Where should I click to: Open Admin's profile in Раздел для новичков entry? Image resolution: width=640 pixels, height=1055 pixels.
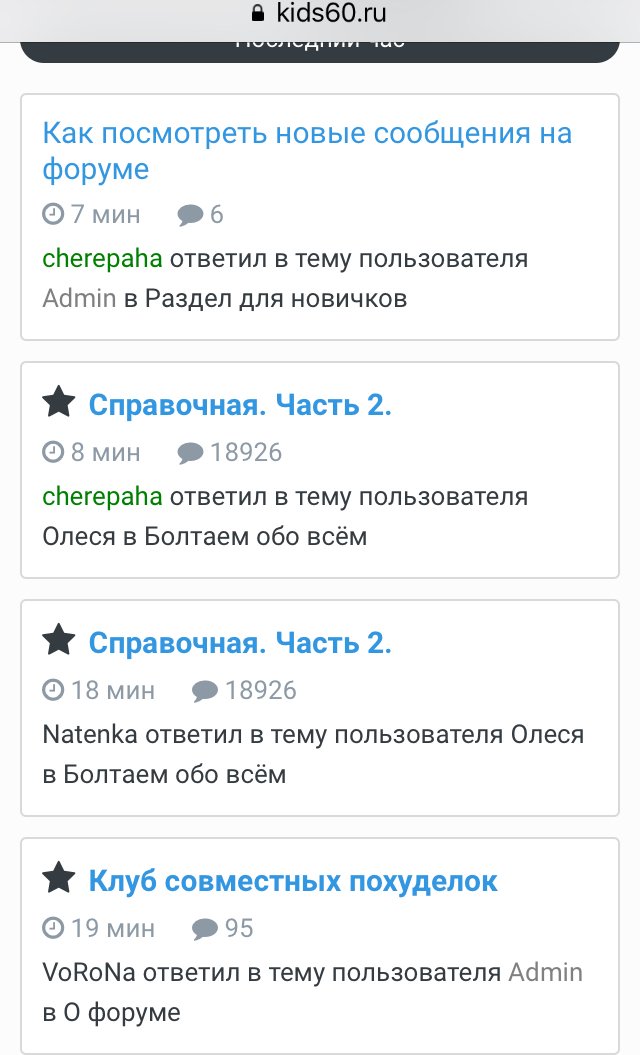(79, 298)
